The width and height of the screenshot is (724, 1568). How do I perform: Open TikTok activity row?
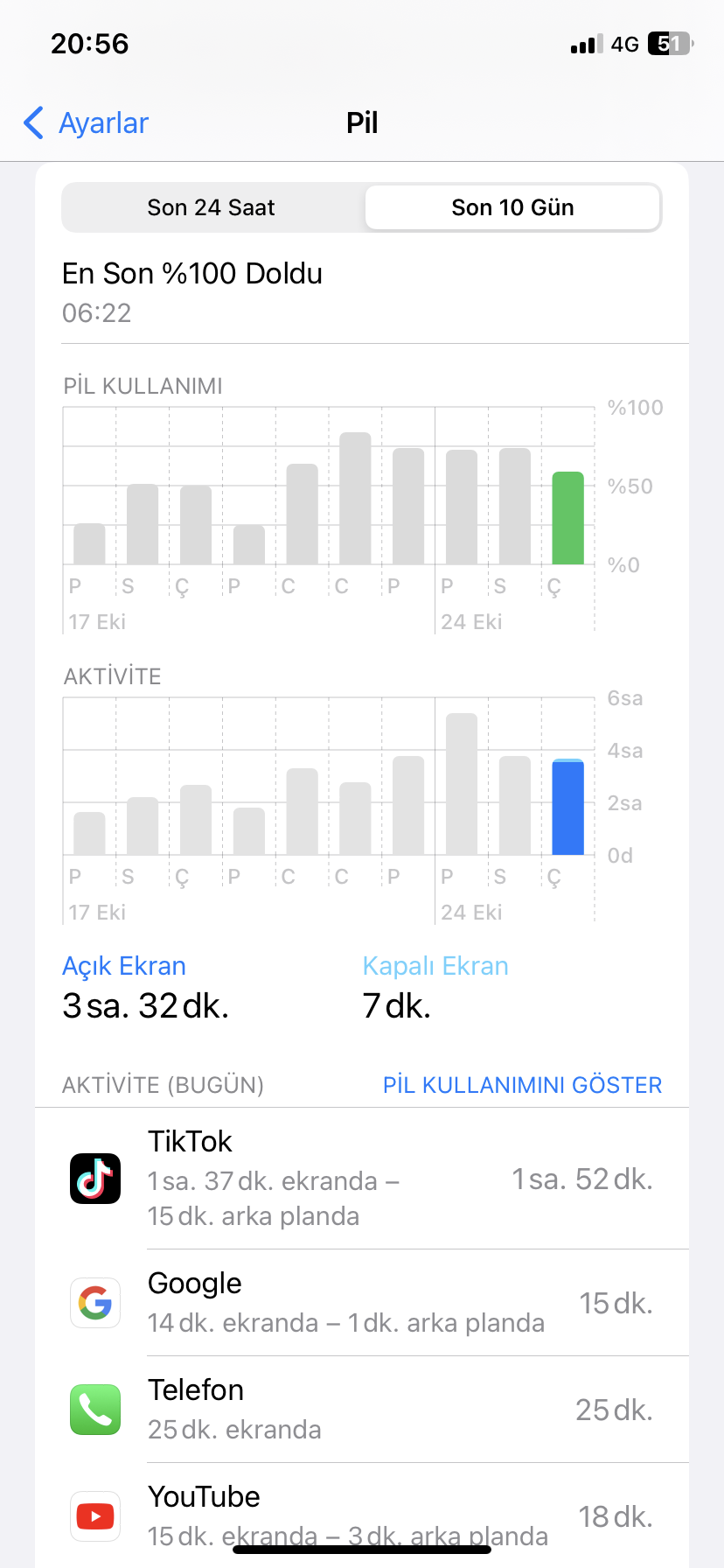tap(362, 1179)
